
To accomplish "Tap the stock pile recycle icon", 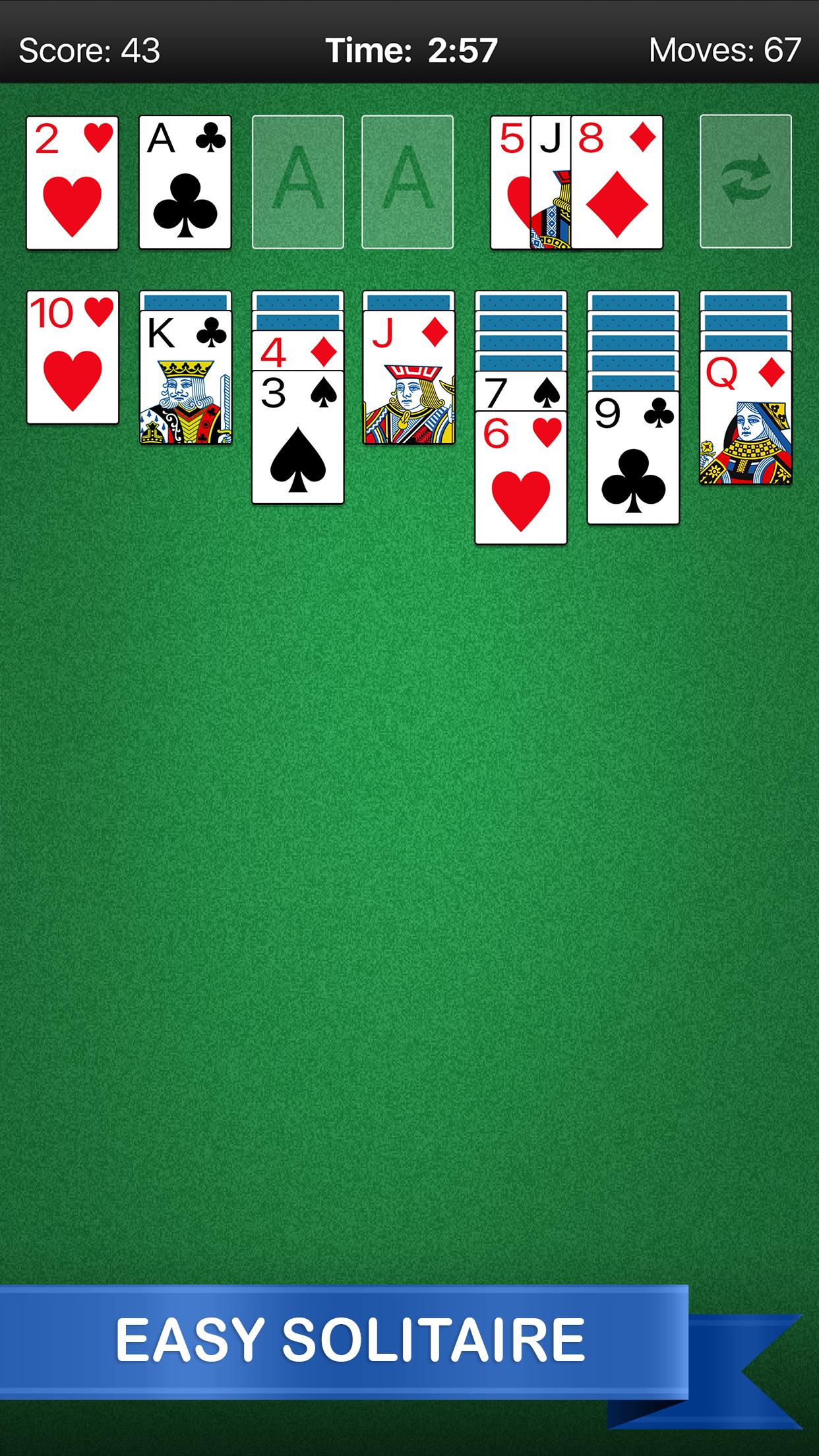I will coord(745,182).
